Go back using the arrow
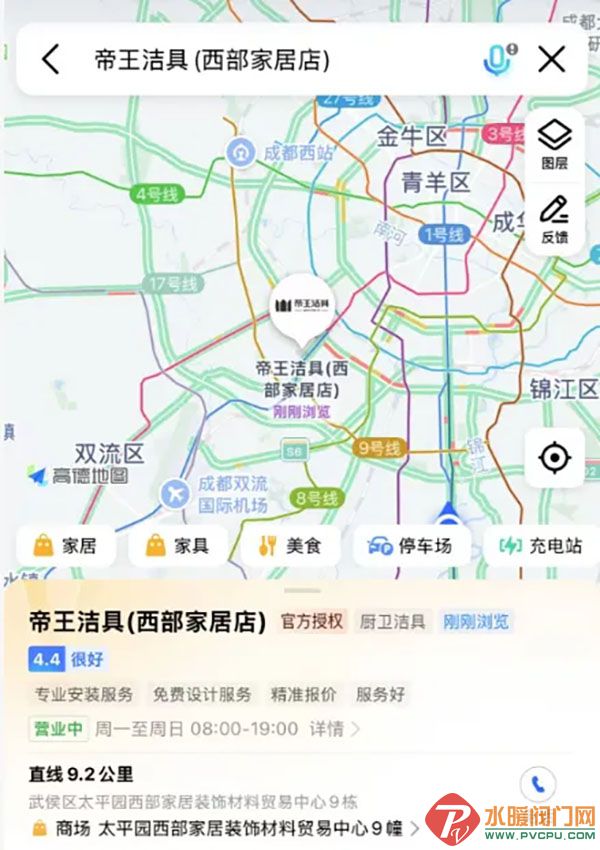The image size is (600, 850). (51, 60)
